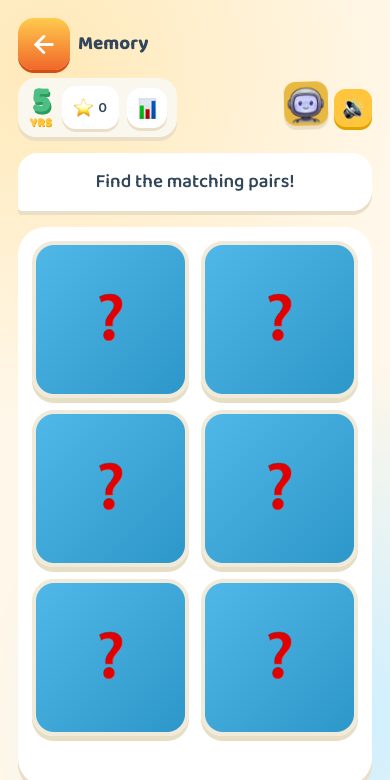Open the astronaut robot avatar
The image size is (390, 780).
[306, 103]
